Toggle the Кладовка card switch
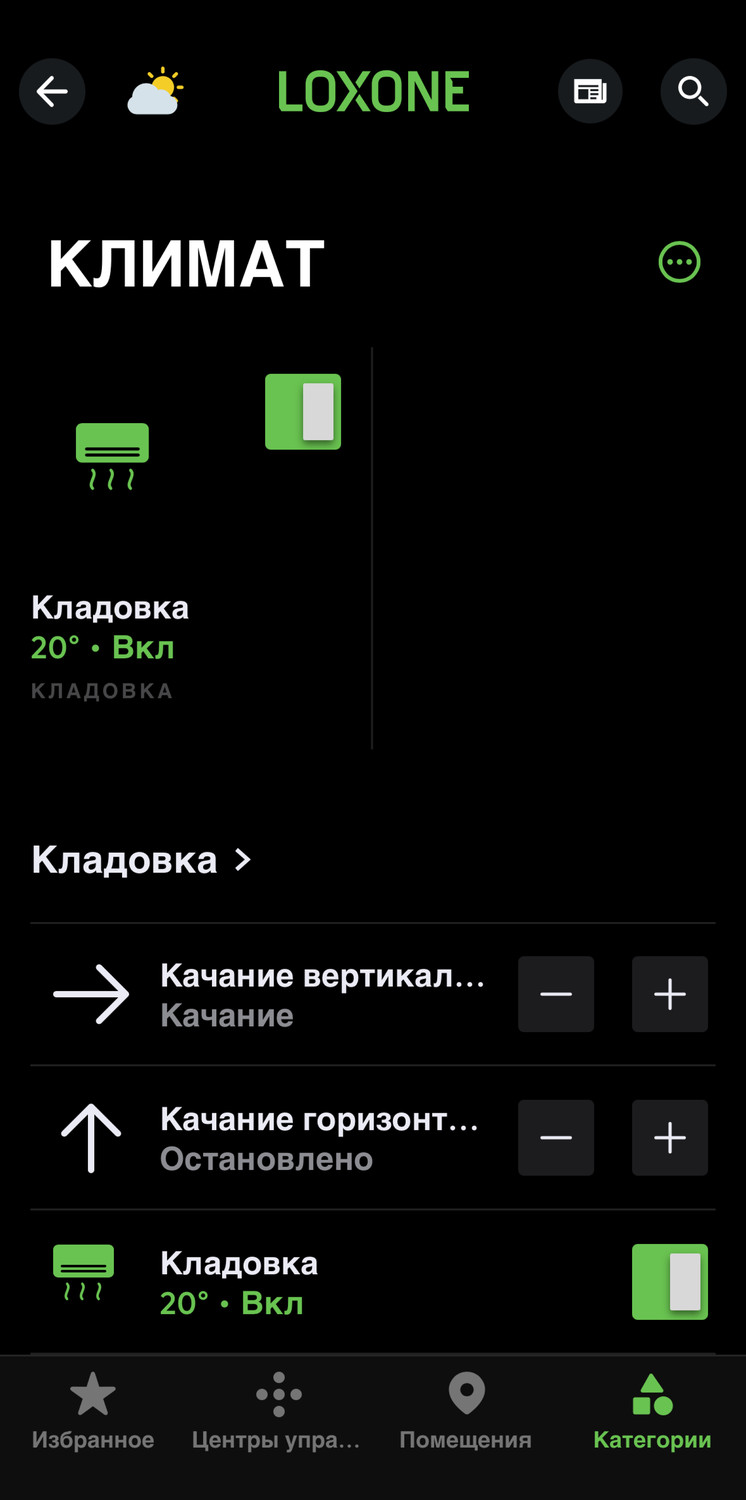 [303, 412]
